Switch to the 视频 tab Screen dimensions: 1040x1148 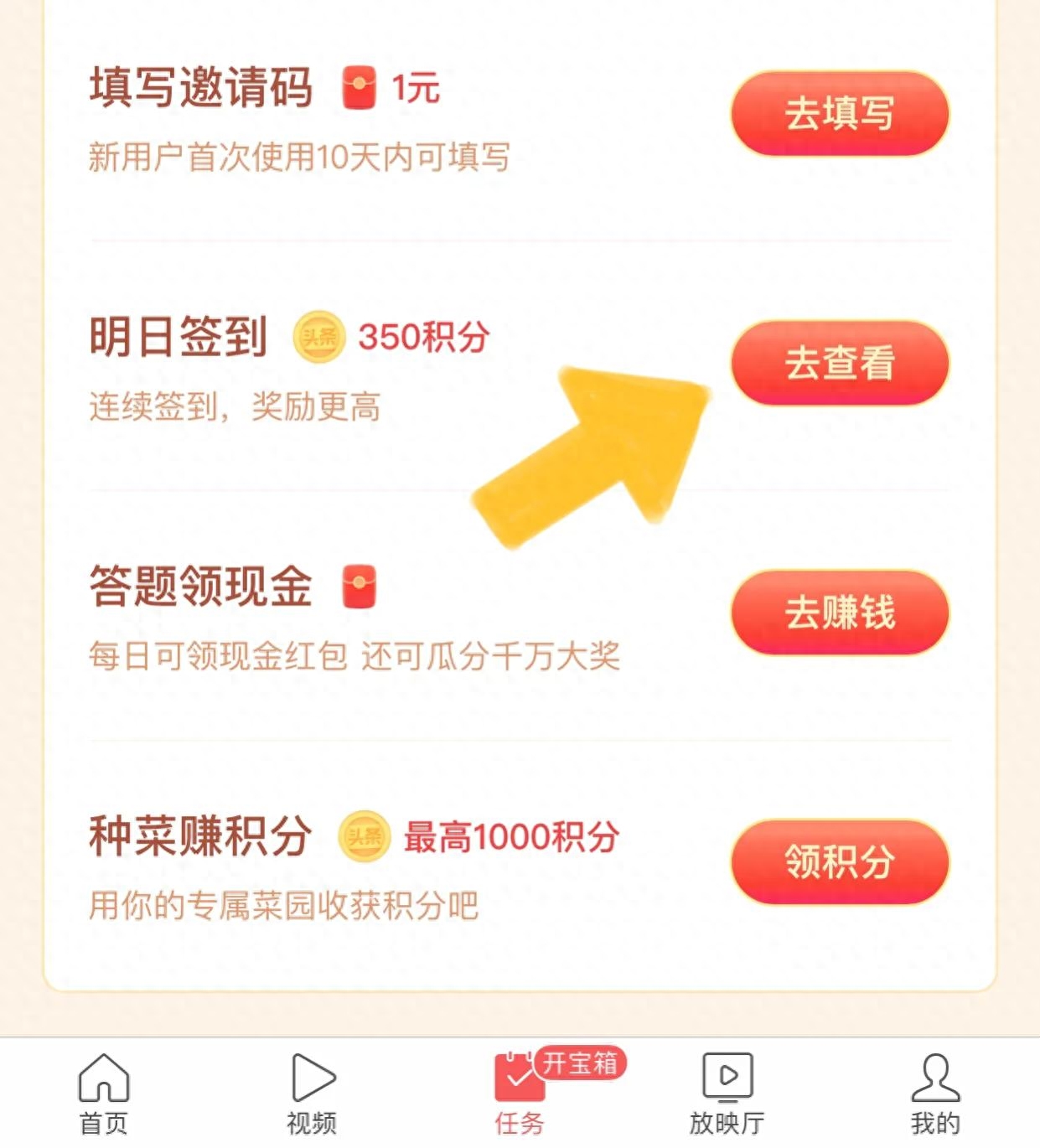312,1094
